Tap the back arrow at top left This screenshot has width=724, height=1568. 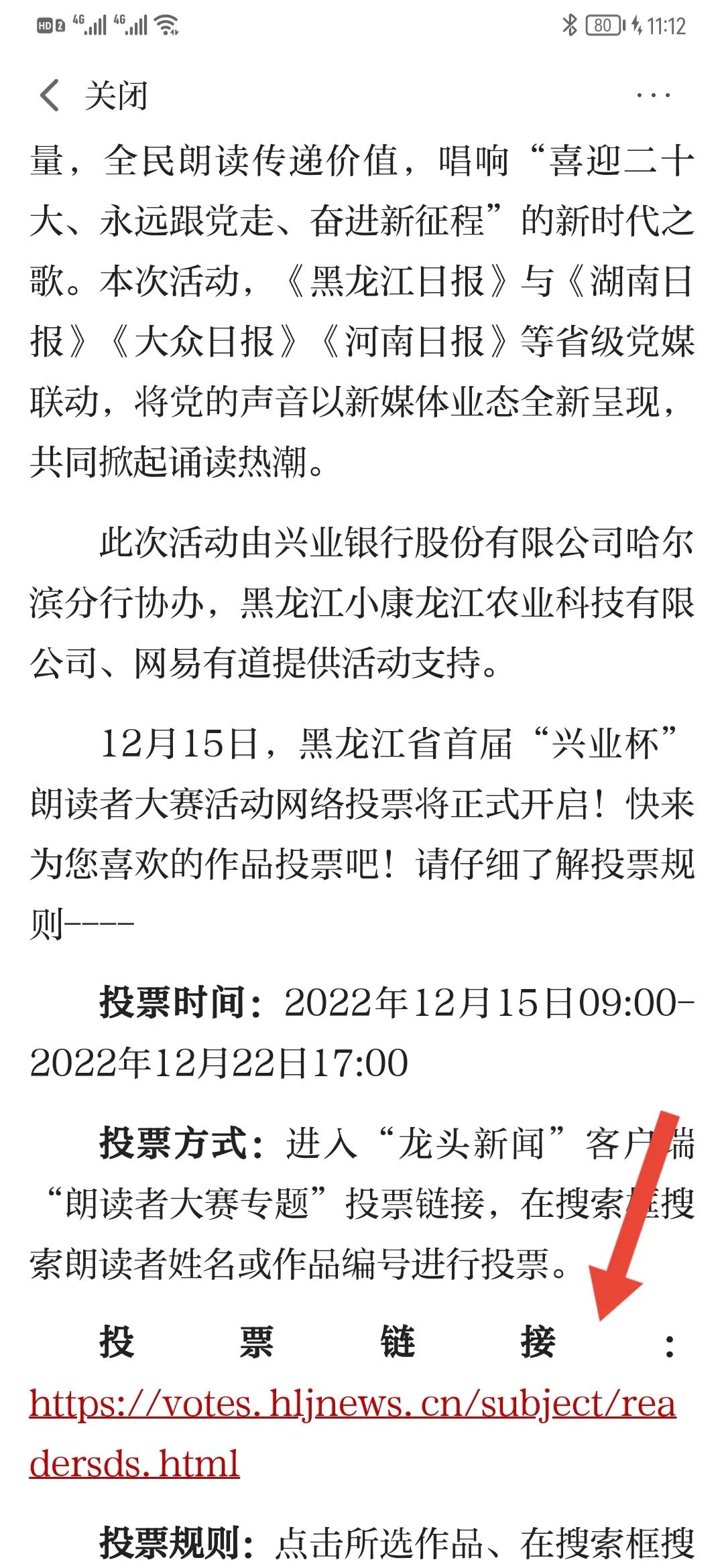(x=50, y=95)
